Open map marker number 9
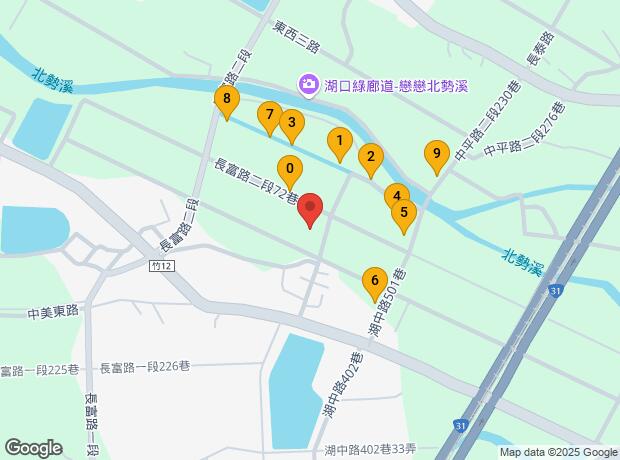 pyautogui.click(x=435, y=153)
